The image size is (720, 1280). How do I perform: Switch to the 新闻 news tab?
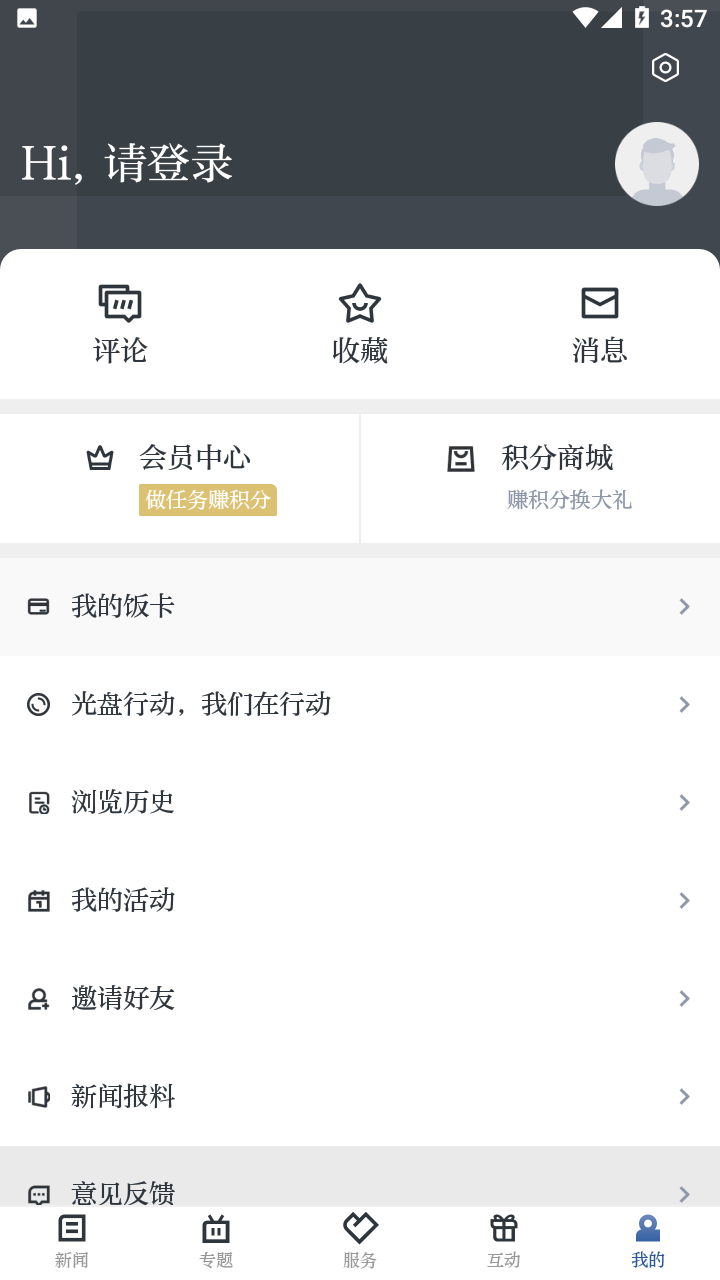[71, 1240]
